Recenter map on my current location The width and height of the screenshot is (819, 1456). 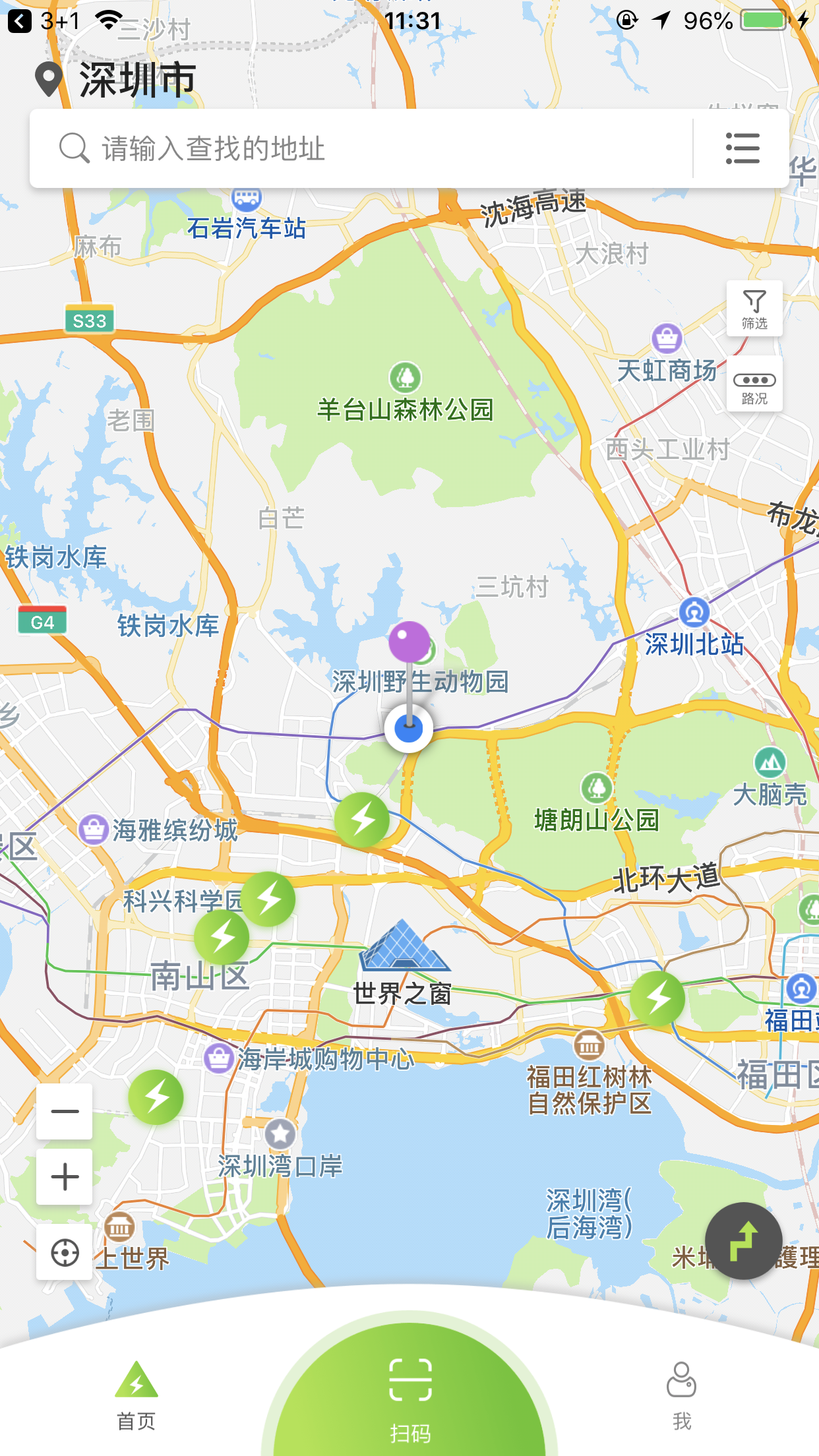click(x=65, y=1252)
